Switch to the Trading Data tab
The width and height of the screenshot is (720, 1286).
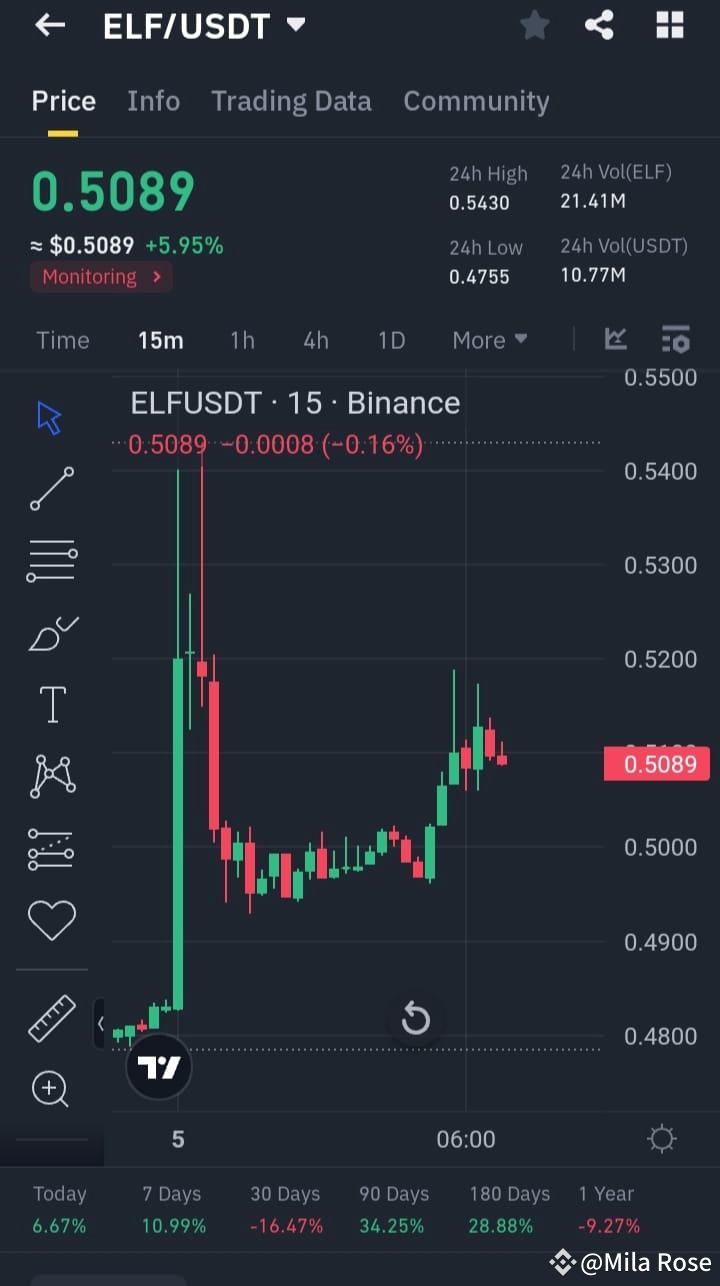291,101
